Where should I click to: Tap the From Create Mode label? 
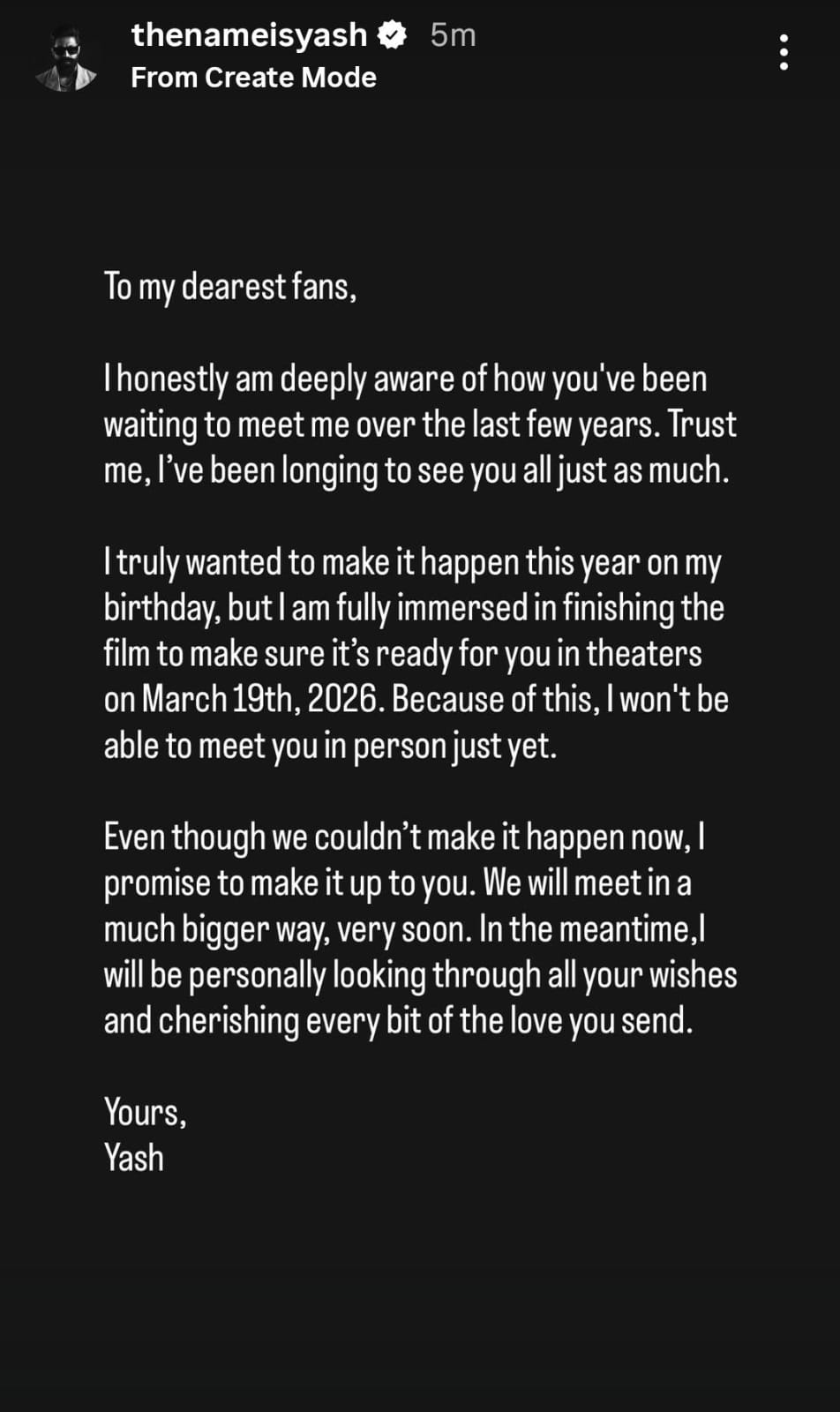pyautogui.click(x=253, y=78)
